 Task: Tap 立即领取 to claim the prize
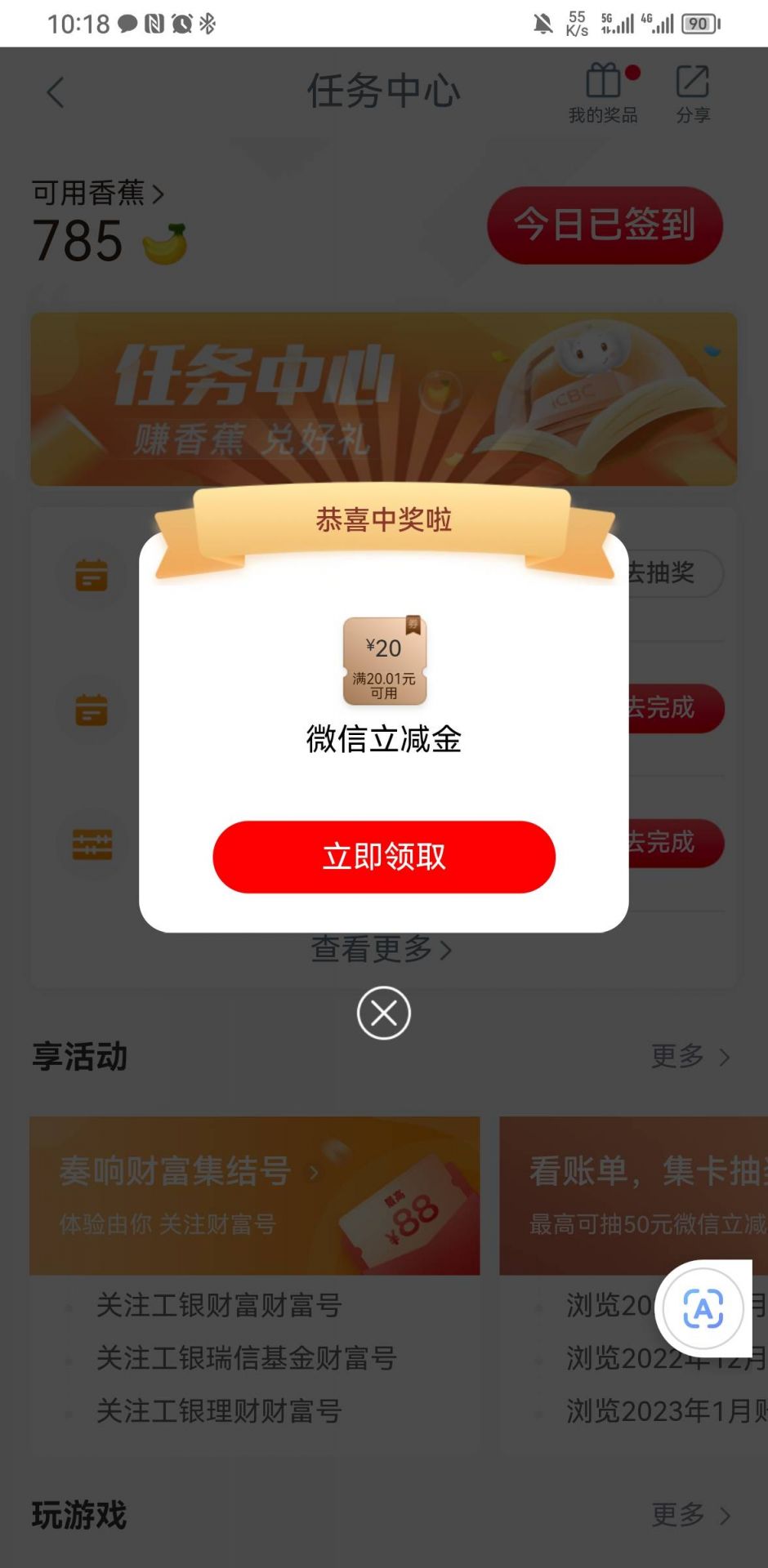point(384,857)
